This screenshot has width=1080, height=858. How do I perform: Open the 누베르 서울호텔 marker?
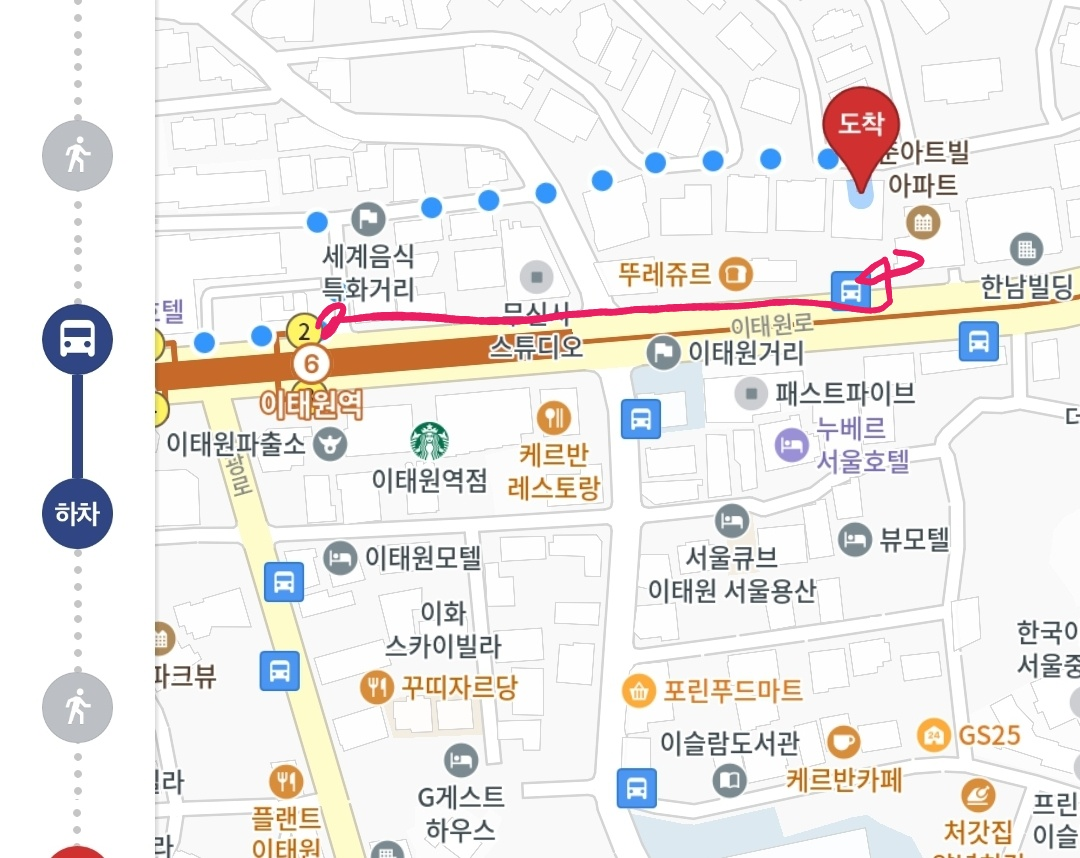[x=791, y=445]
